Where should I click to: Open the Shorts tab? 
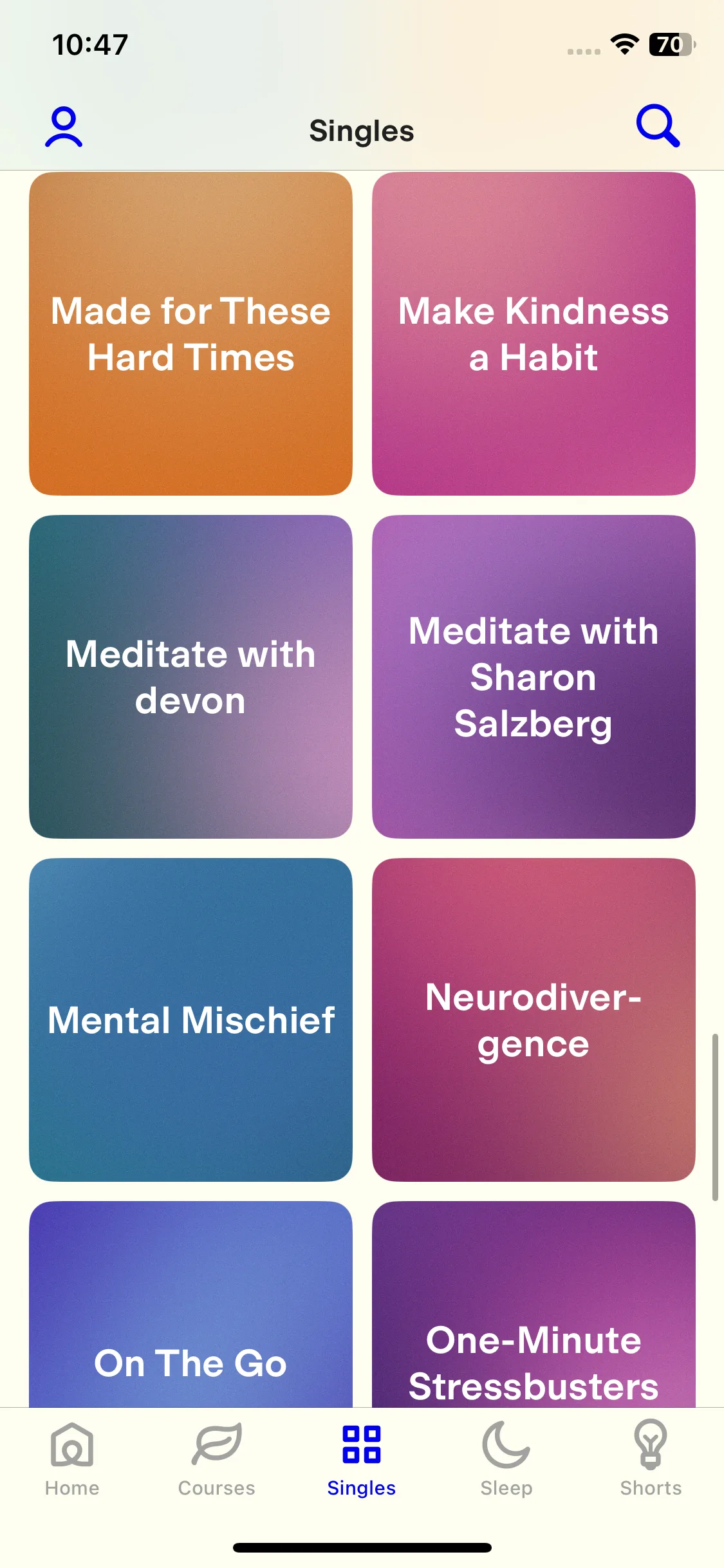(651, 1459)
